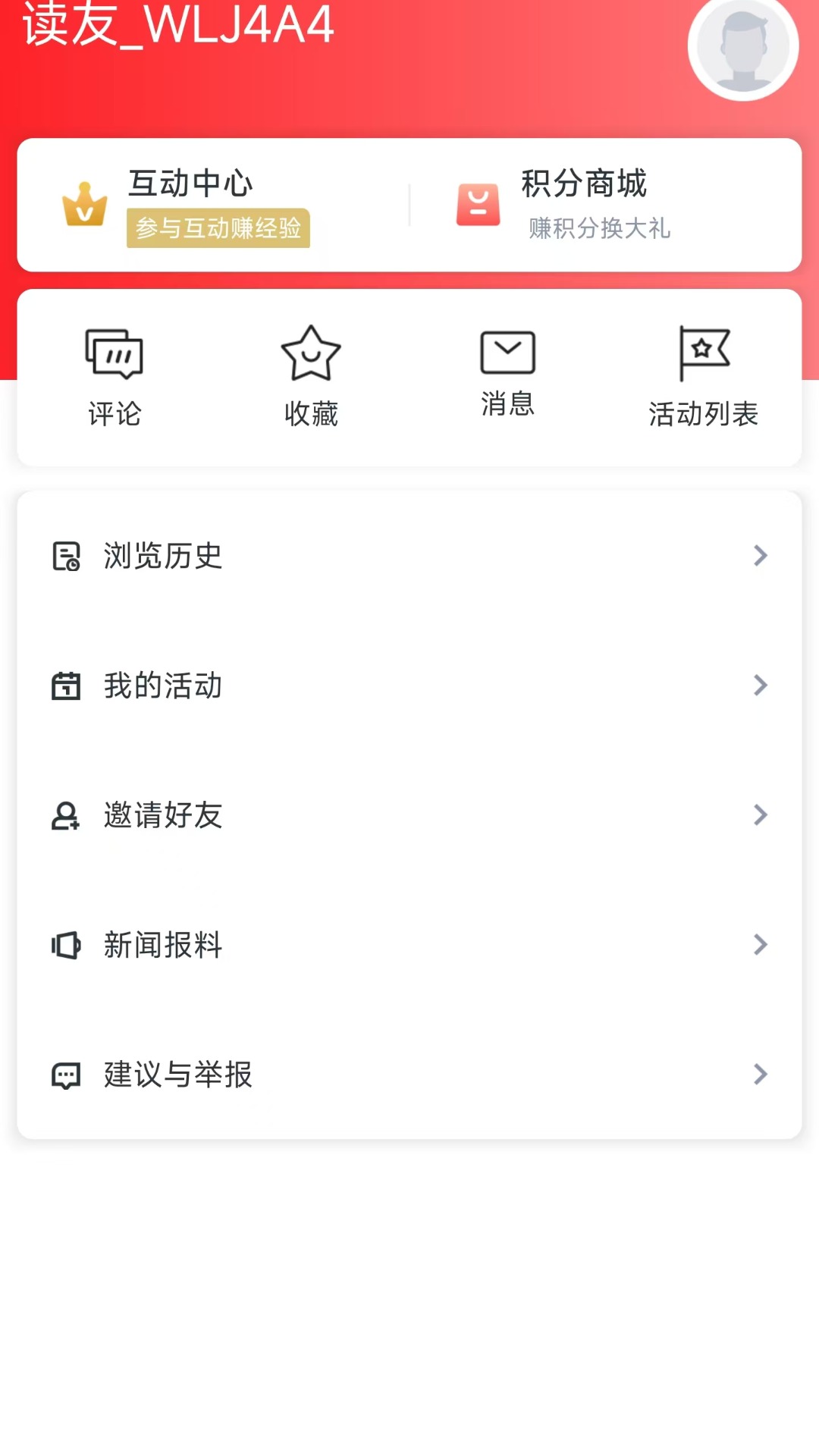The width and height of the screenshot is (819, 1456).
Task: Click the megaphone icon next to 新闻报料
Action: (x=65, y=945)
